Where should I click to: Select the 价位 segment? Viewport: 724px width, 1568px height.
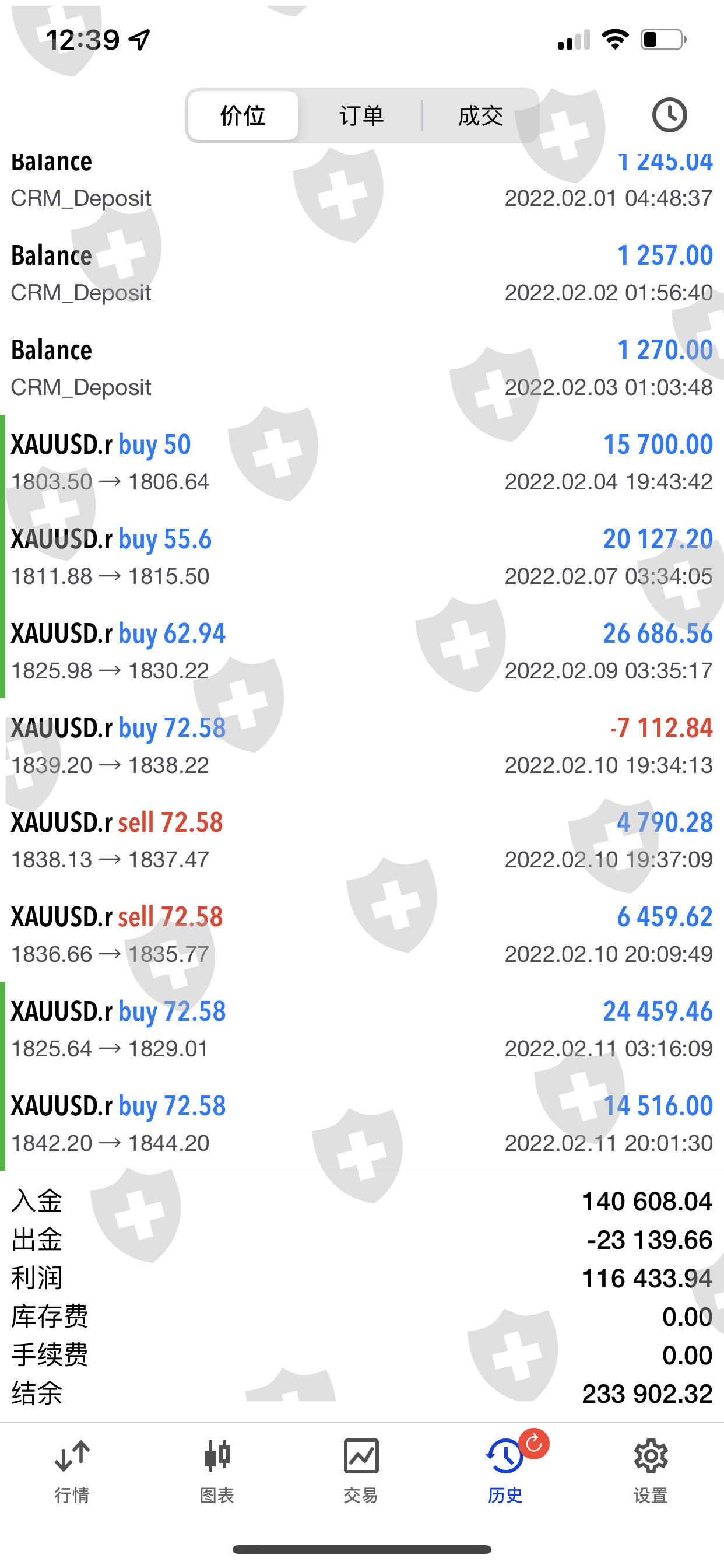[x=242, y=116]
